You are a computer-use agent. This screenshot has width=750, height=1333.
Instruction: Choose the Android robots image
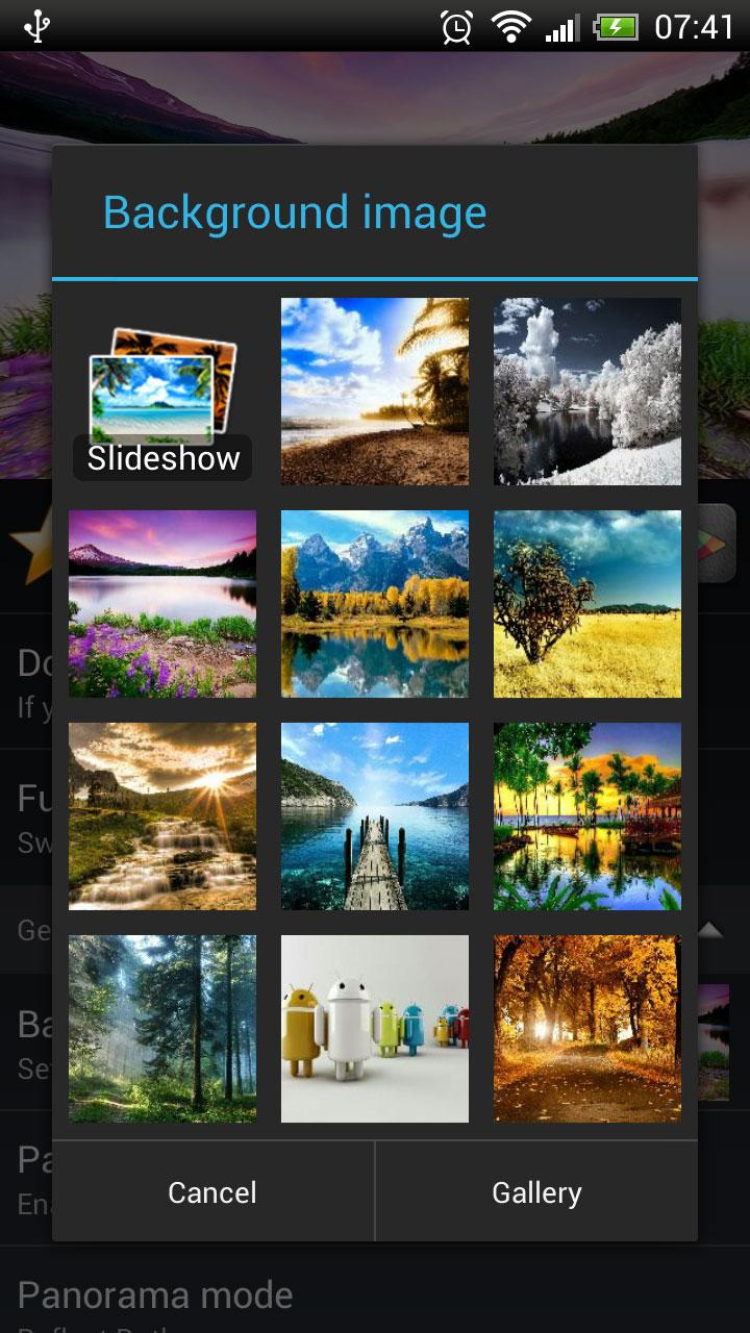[375, 1028]
